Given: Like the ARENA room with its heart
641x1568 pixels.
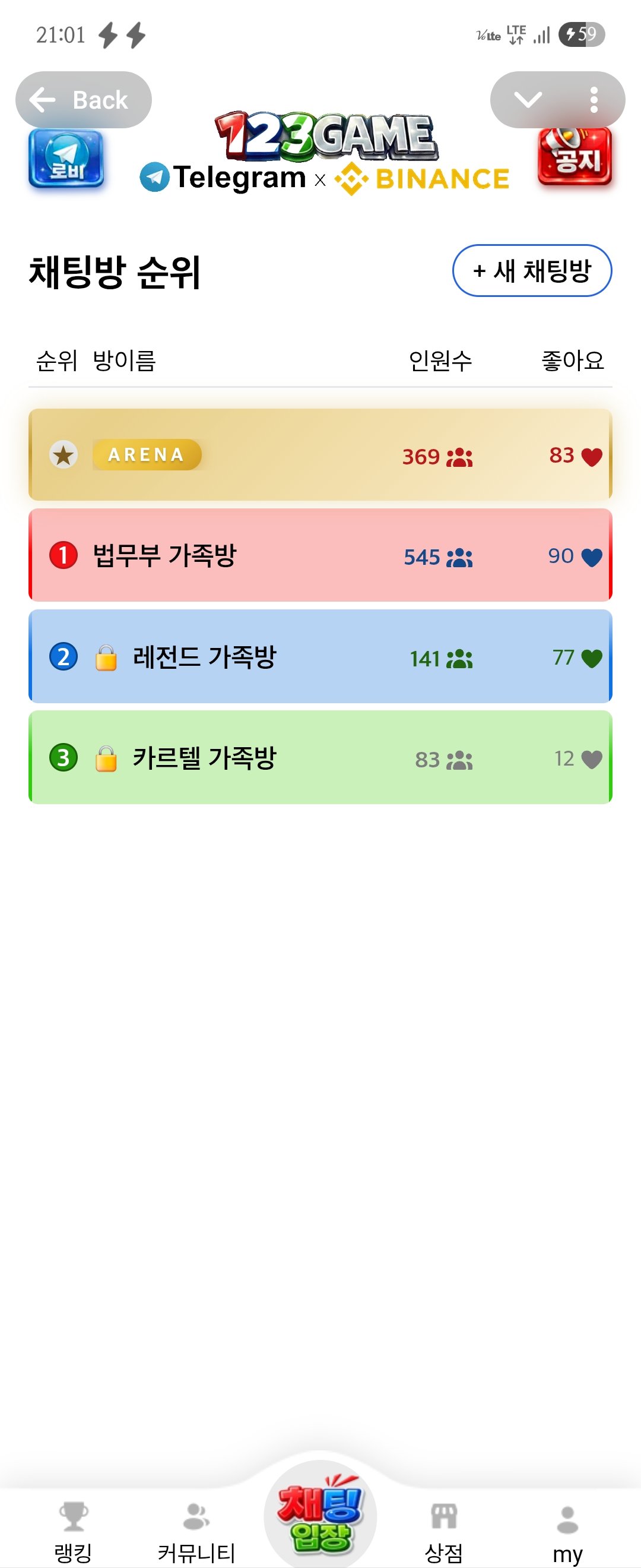Looking at the screenshot, I should (x=591, y=457).
